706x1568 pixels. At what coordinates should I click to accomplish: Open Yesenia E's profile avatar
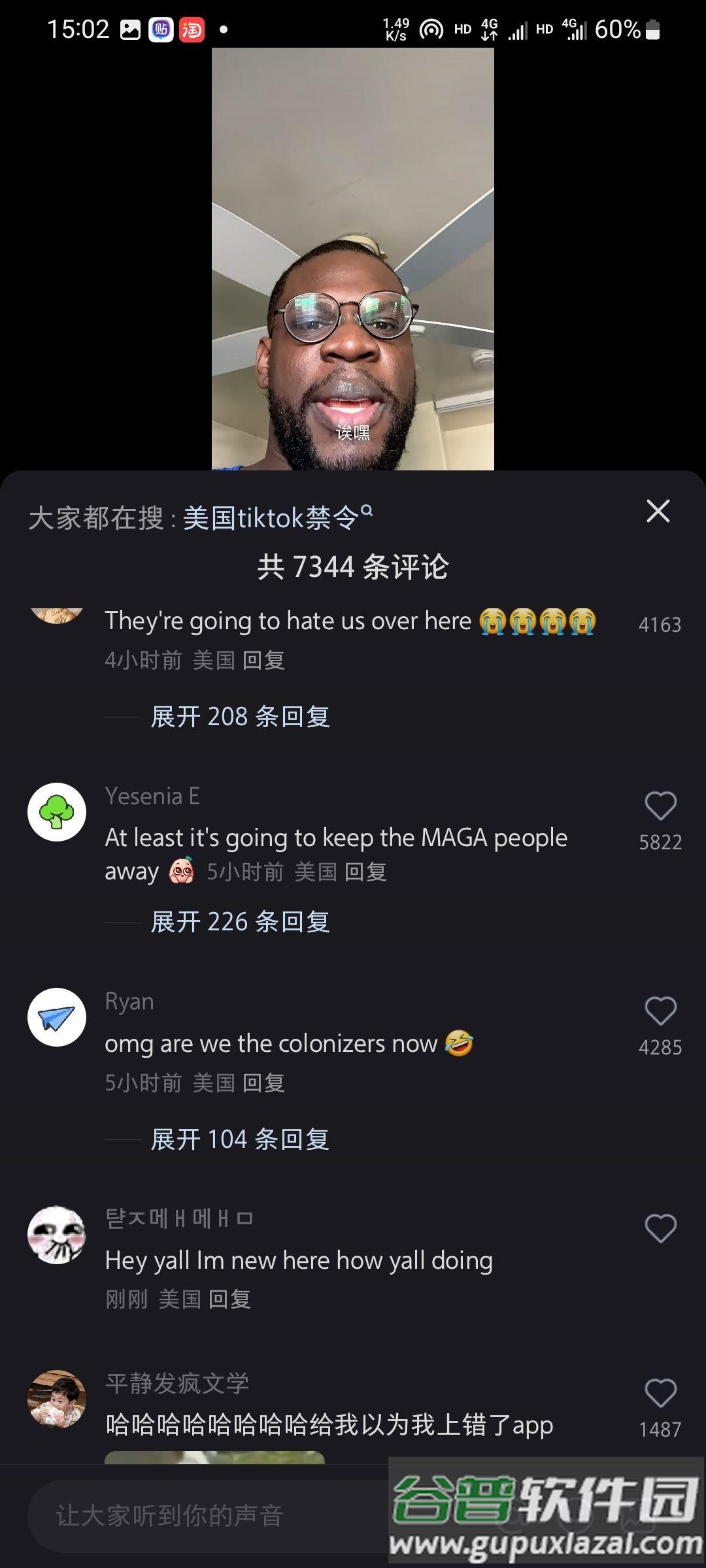pos(57,812)
